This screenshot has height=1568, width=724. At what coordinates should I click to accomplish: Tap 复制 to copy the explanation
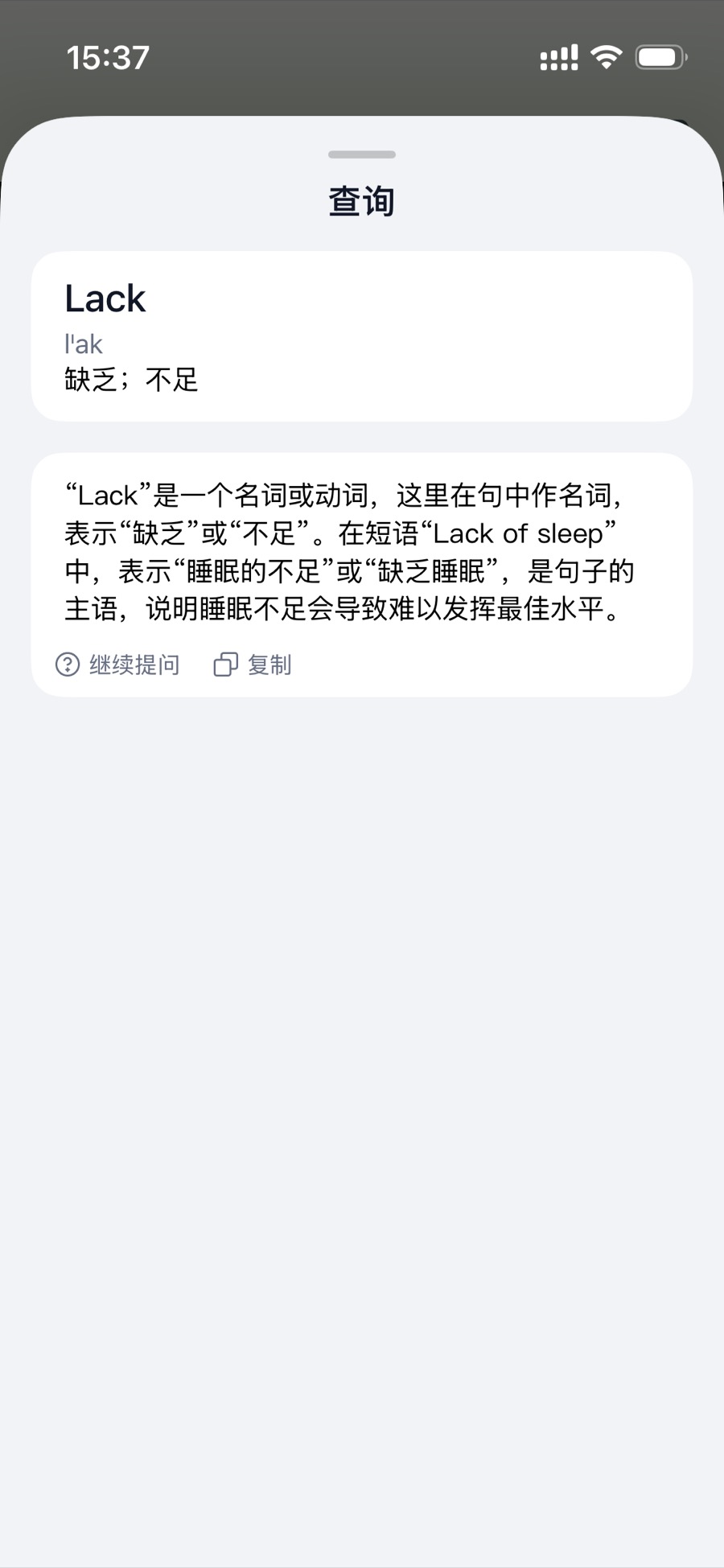tap(270, 665)
